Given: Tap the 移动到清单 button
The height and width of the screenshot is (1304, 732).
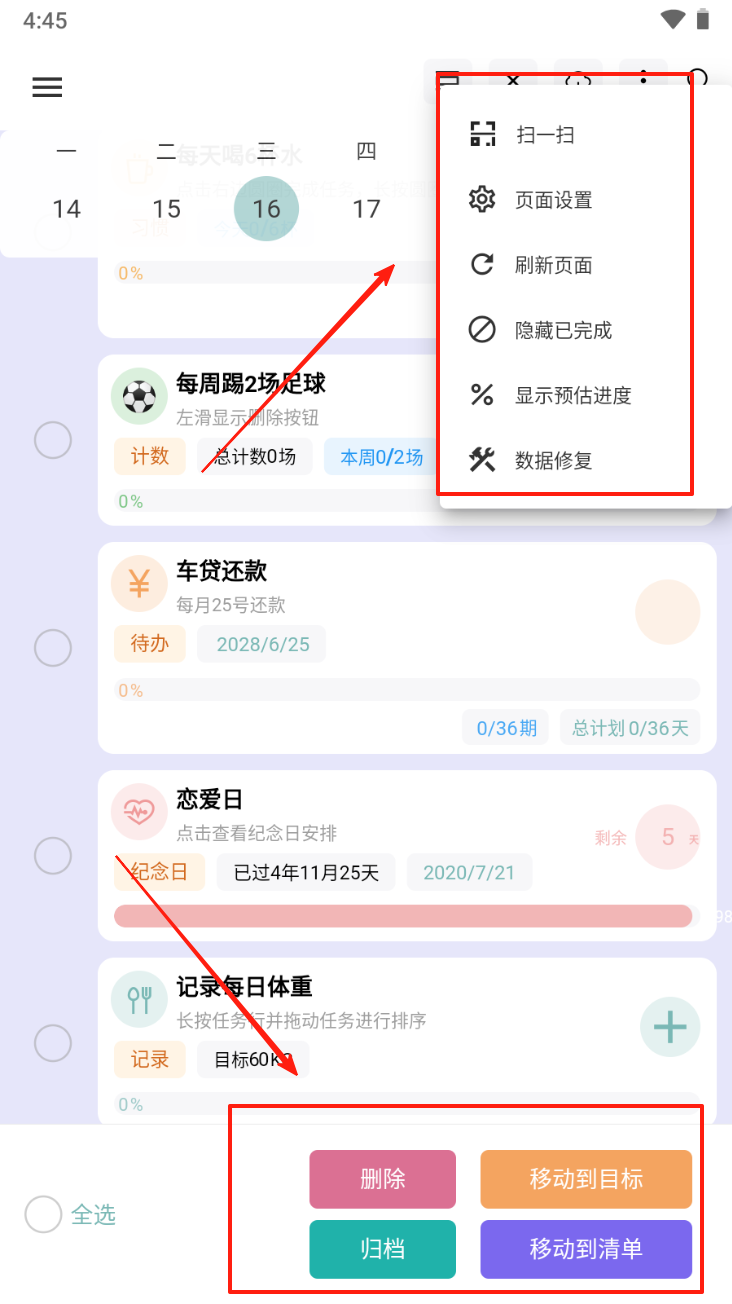Looking at the screenshot, I should click(x=586, y=1249).
